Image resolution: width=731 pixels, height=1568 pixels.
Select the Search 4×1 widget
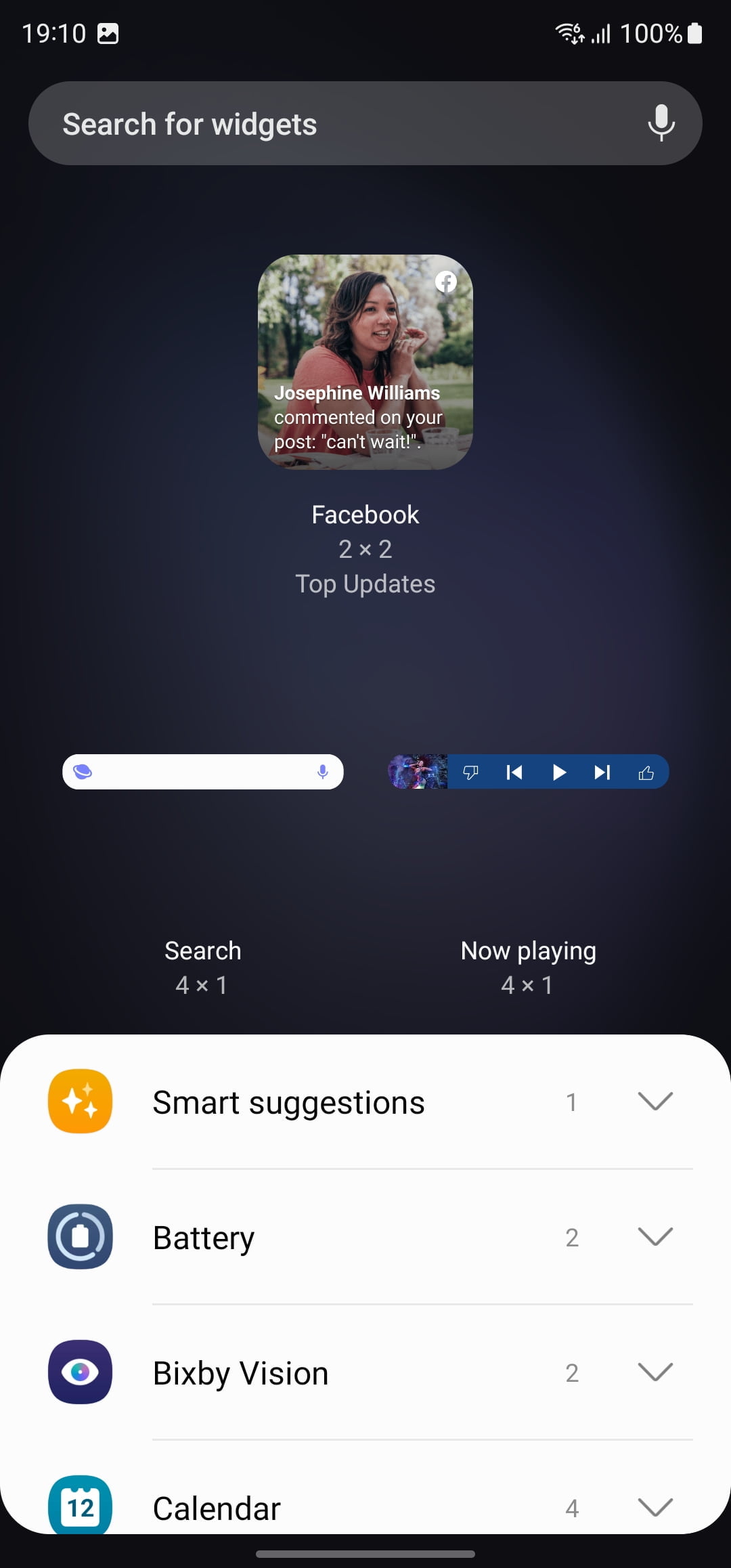(x=203, y=772)
